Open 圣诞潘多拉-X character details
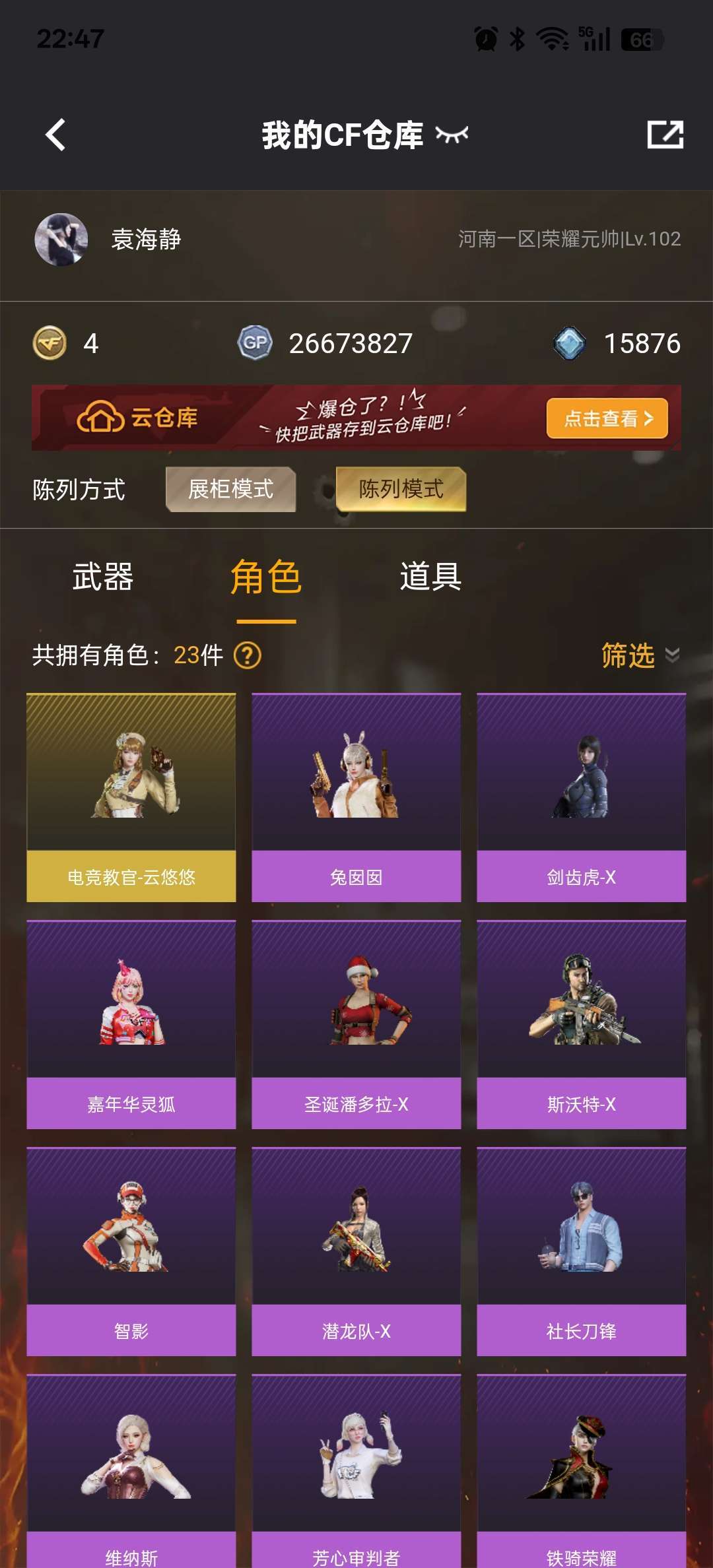This screenshot has width=713, height=1568. [356, 1024]
